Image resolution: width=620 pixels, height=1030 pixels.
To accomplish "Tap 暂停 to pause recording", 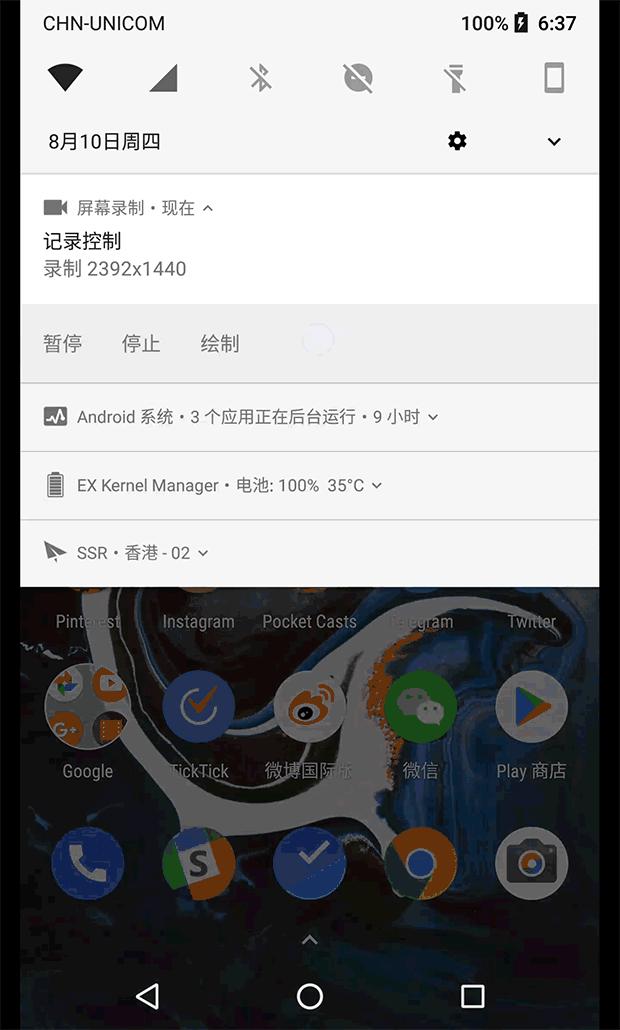I will 62,344.
